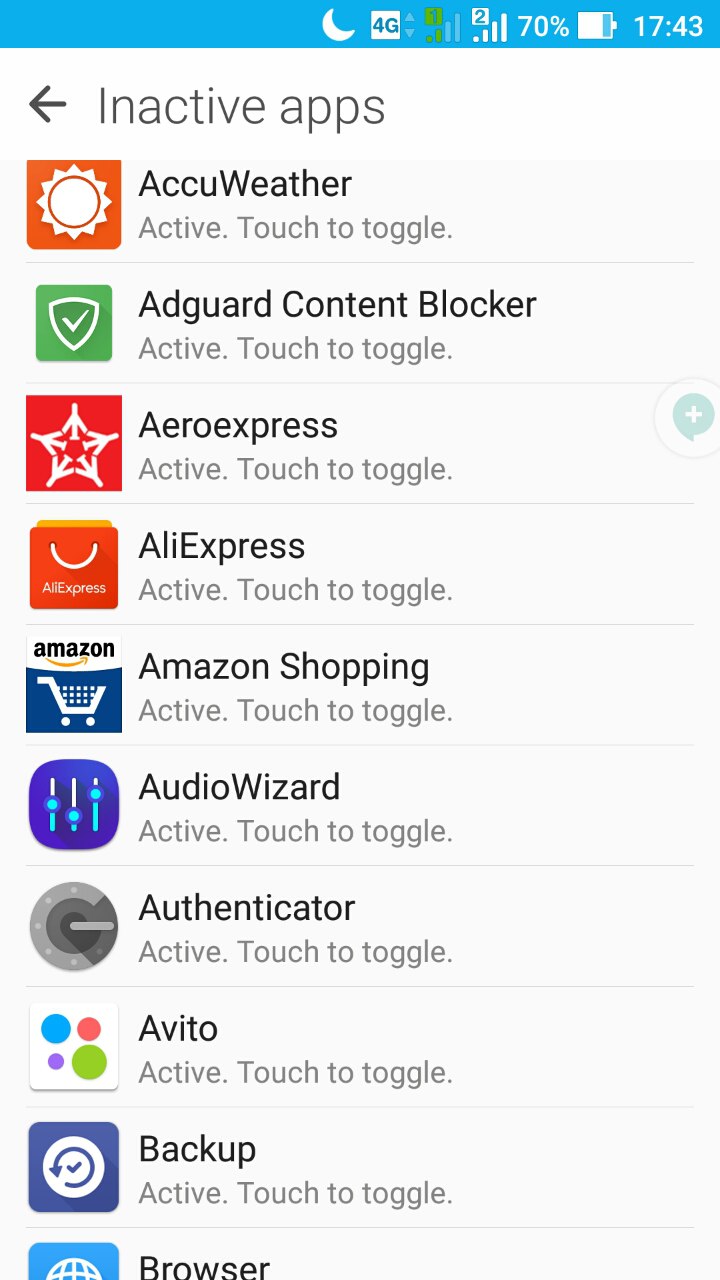Tap the Browser row
720x1280 pixels.
[x=360, y=1255]
